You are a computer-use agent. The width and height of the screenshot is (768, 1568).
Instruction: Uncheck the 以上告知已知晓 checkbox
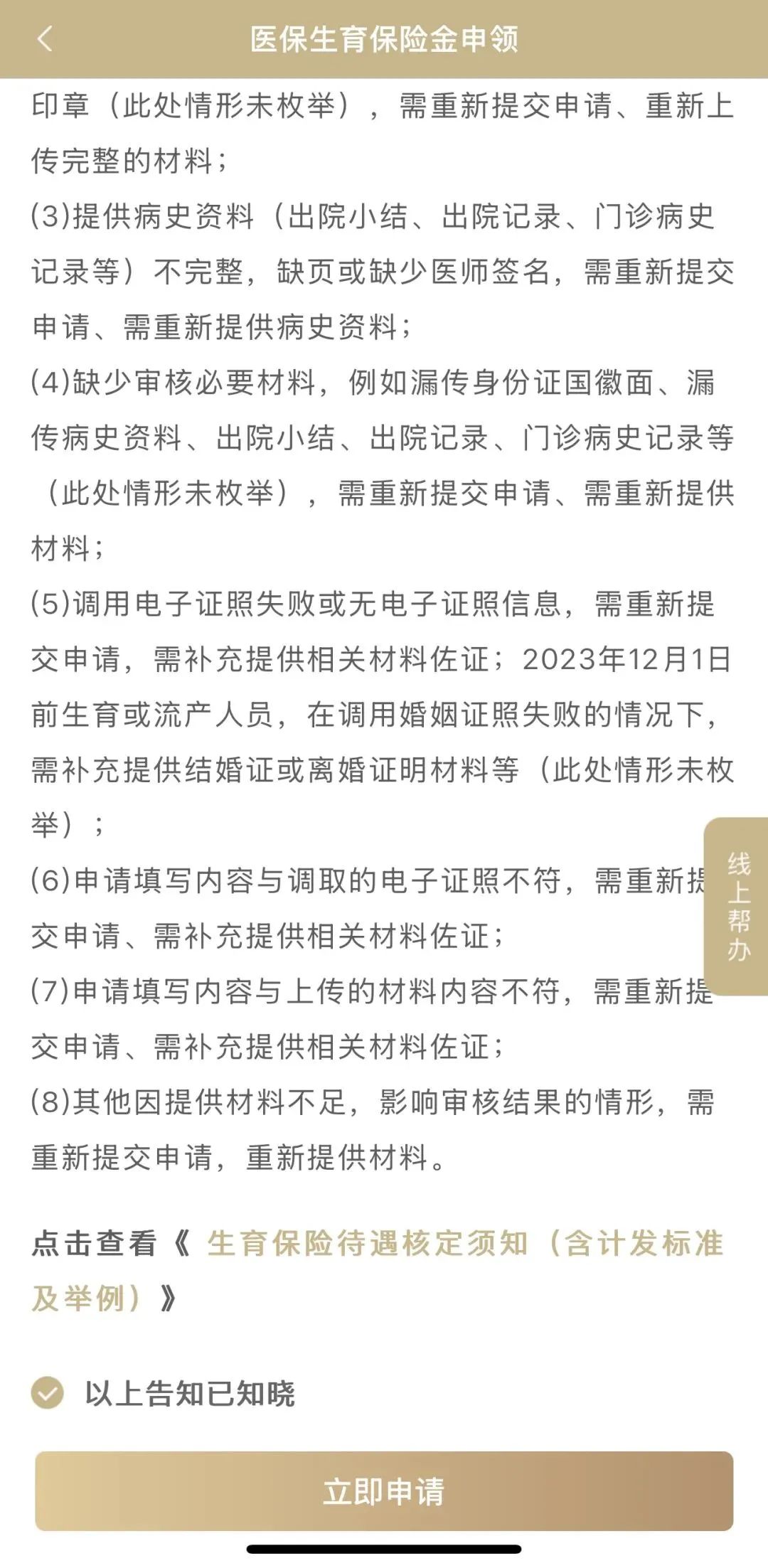point(48,1393)
